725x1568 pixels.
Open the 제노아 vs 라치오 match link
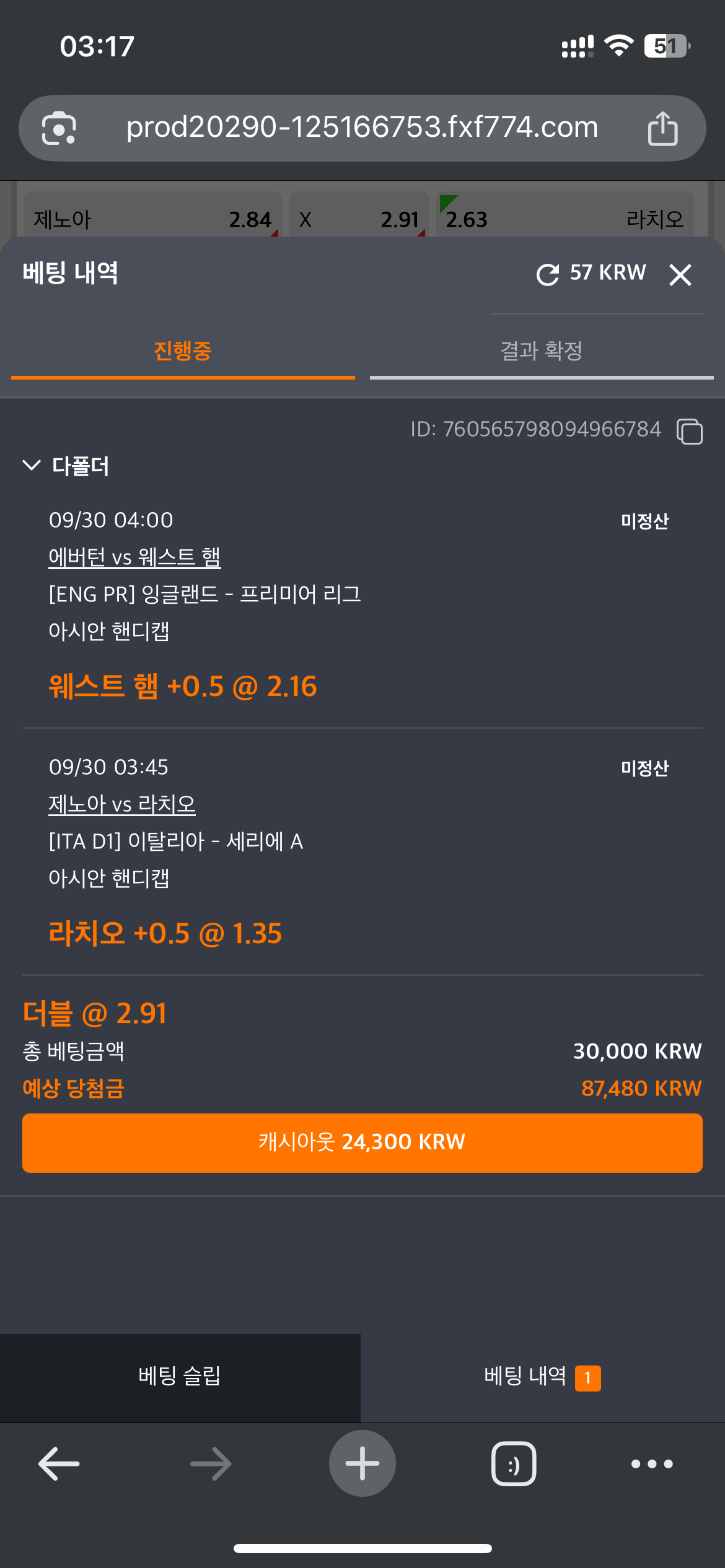[x=122, y=804]
